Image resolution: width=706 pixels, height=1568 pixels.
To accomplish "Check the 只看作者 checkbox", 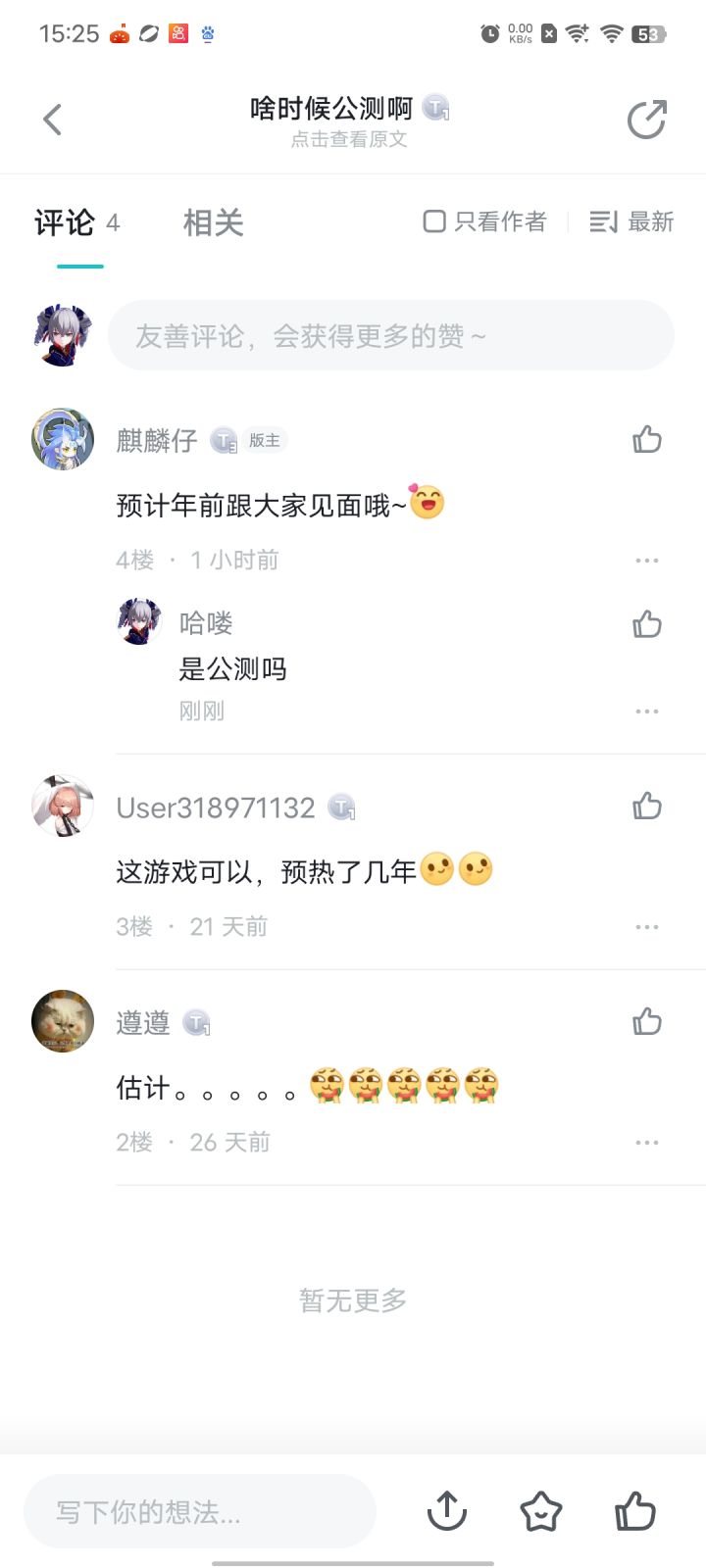I will coord(434,221).
